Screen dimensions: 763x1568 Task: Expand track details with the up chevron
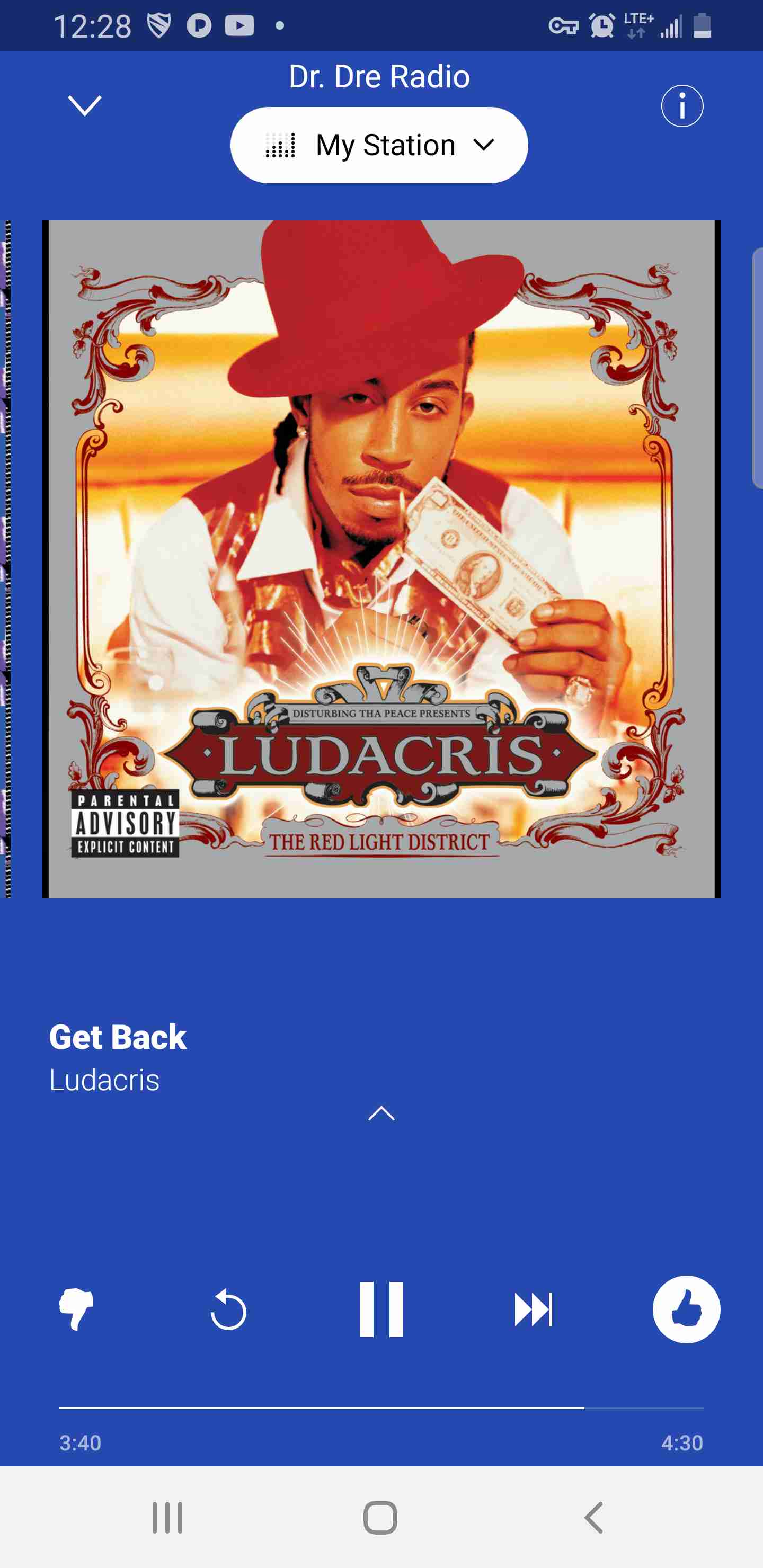[x=382, y=1113]
